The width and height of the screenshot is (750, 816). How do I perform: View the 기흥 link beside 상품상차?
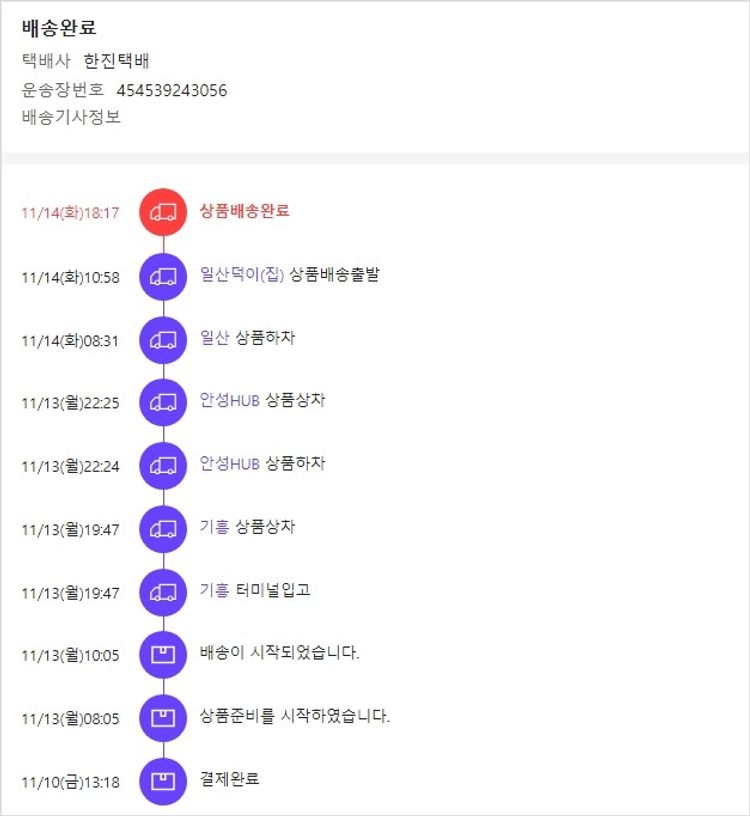tap(214, 527)
